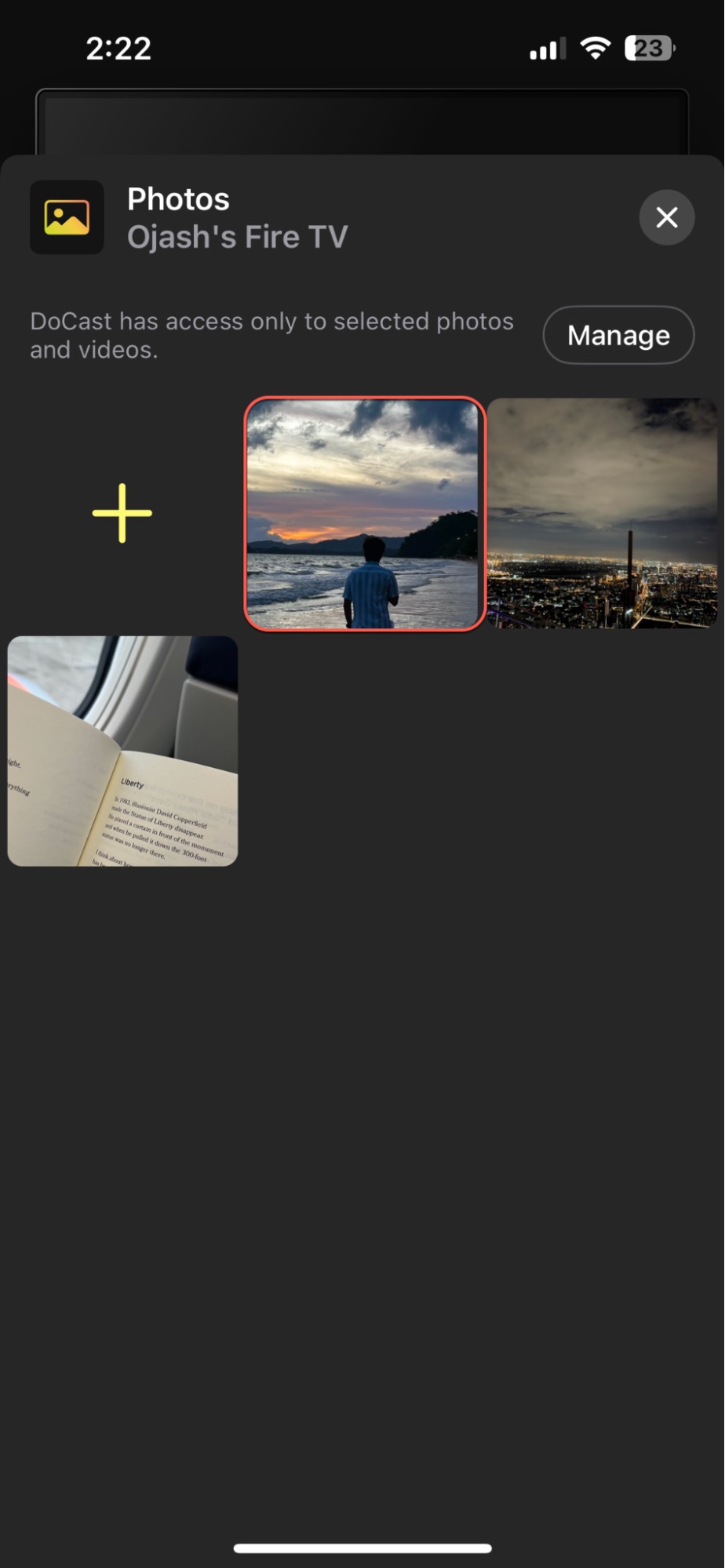This screenshot has height=1568, width=725.
Task: Select the open book photo
Action: 122,750
